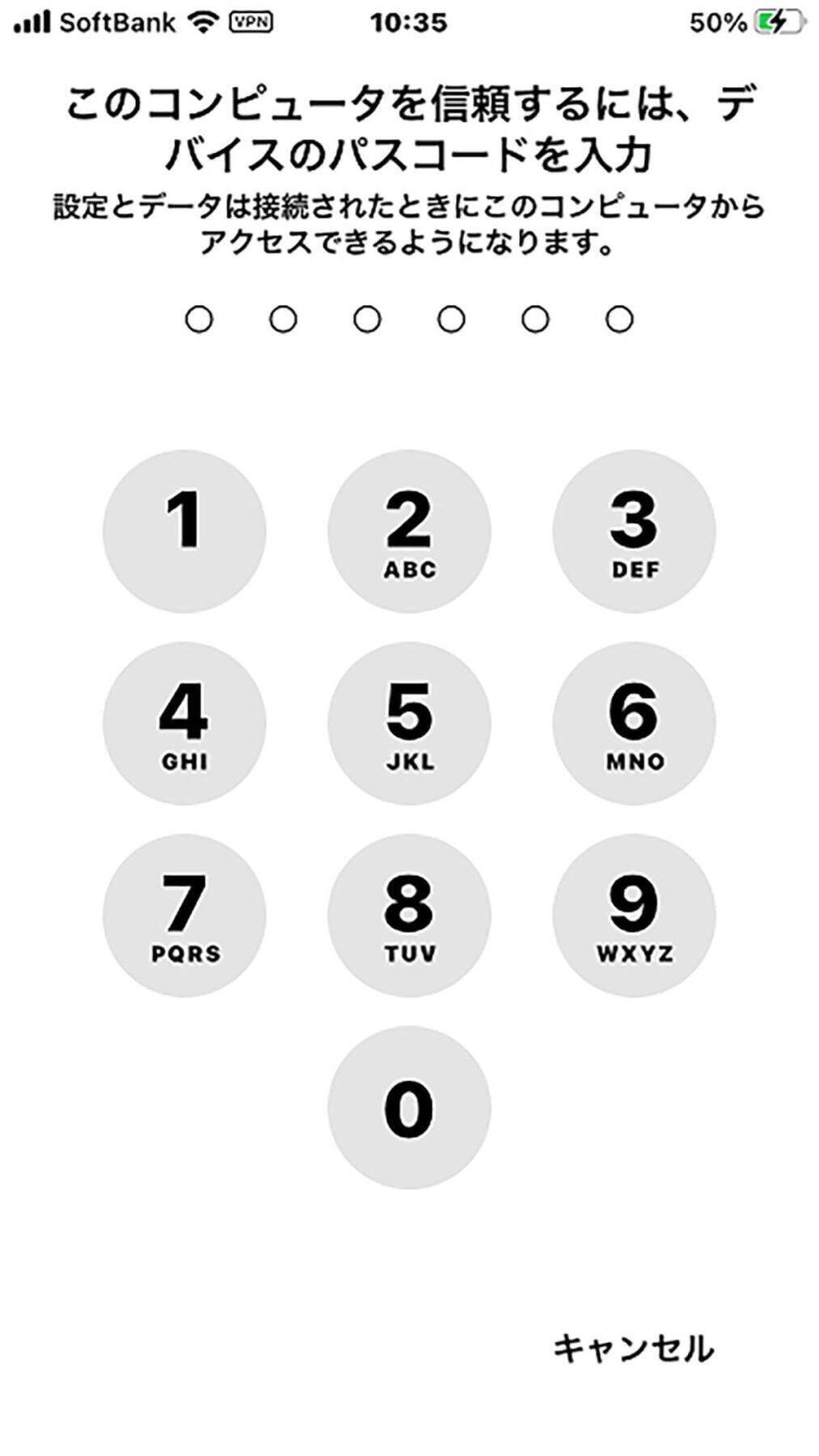Enter digit 5 (JKL) on the keypad
819x1456 pixels.
coord(409,722)
